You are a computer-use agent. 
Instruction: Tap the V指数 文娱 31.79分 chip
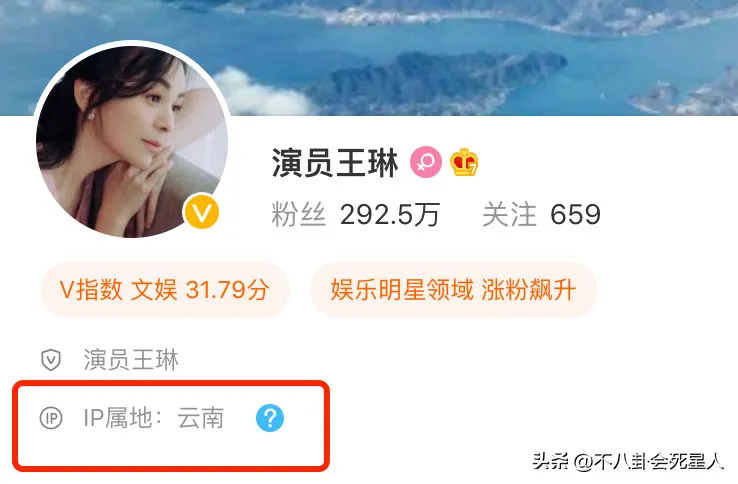(x=164, y=291)
